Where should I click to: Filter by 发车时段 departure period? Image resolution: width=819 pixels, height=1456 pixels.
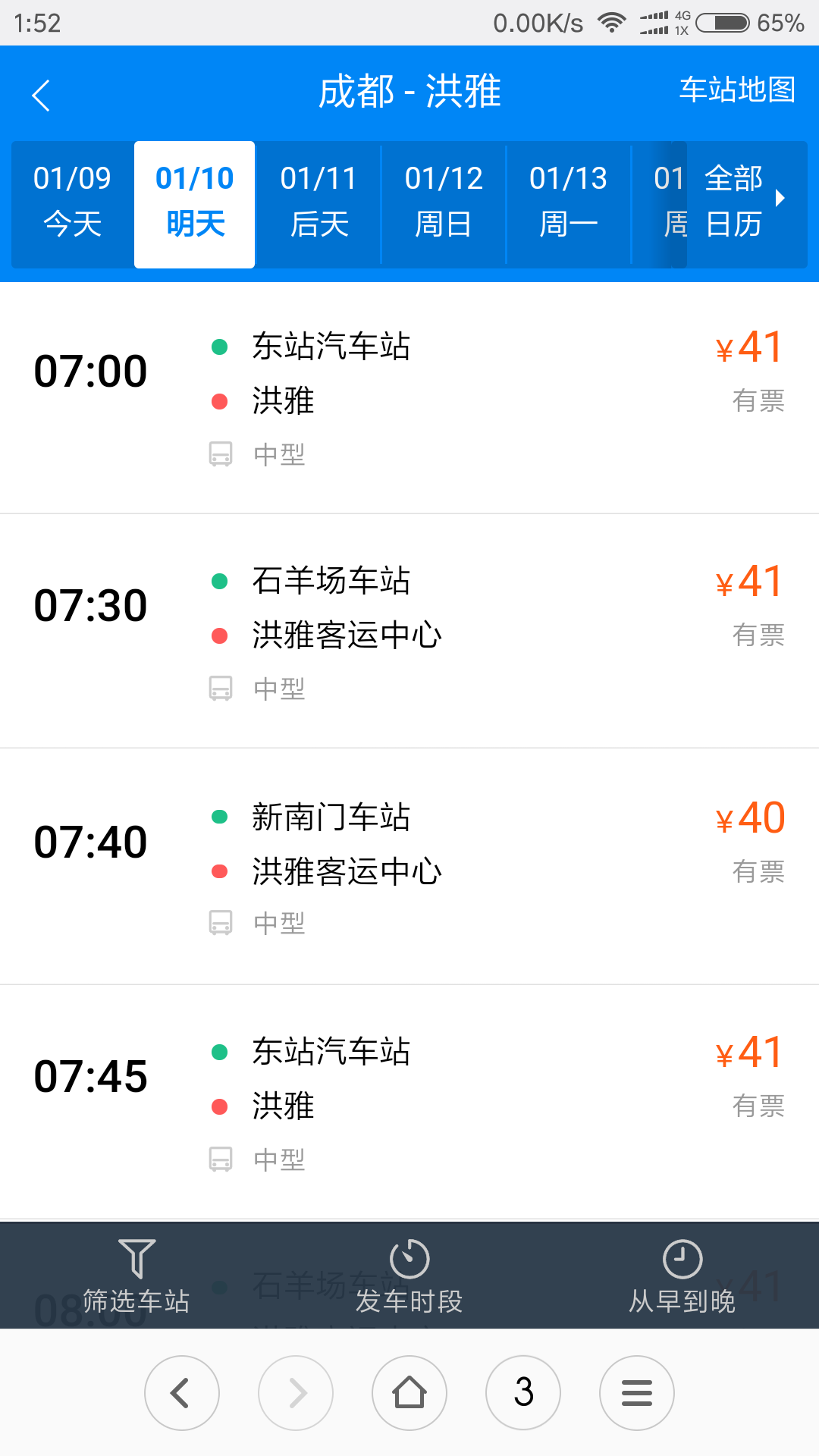tap(409, 1276)
